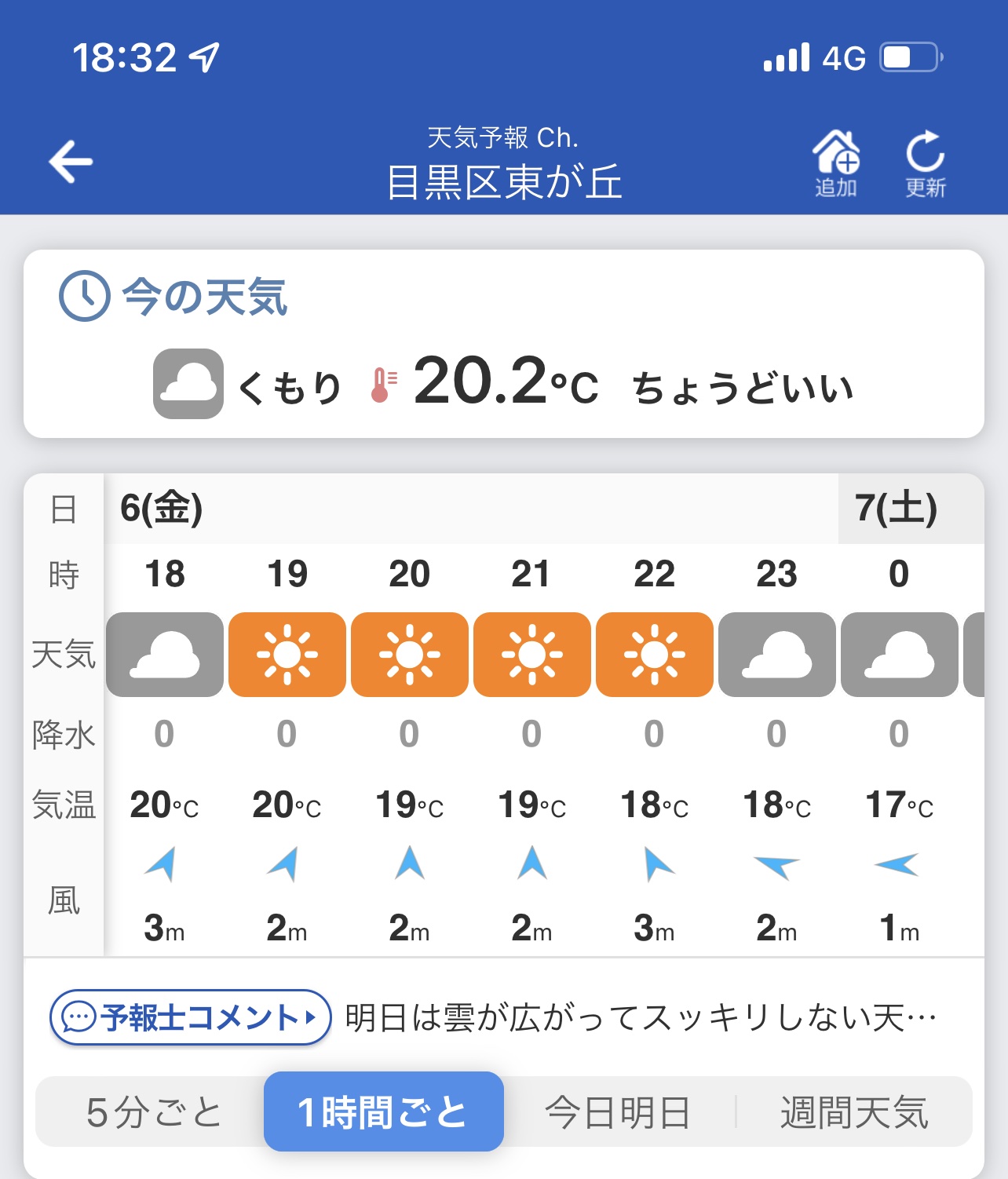Refresh the forecast with the 更新 icon
This screenshot has height=1179, width=1008.
point(925,163)
